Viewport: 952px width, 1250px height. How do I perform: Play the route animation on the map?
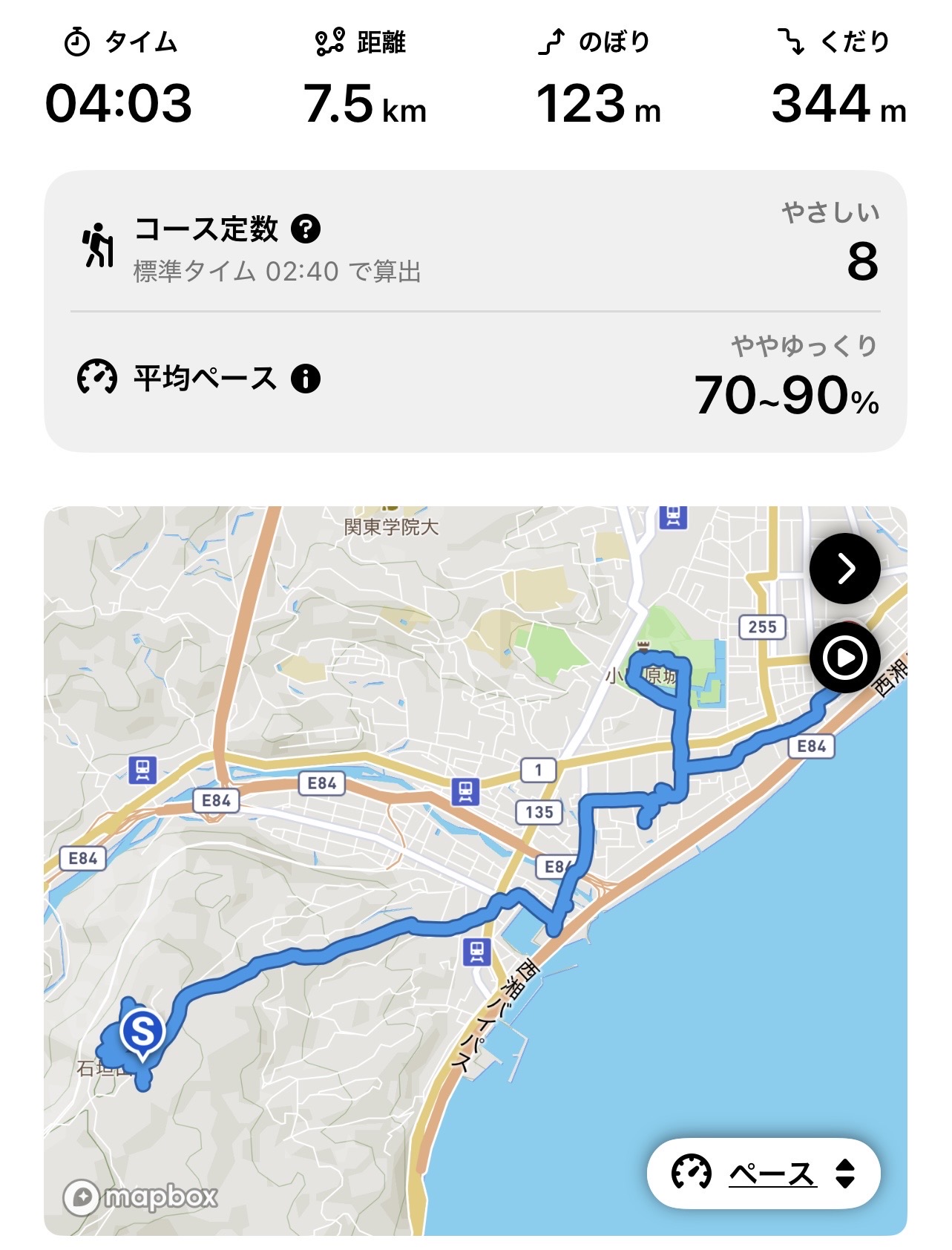click(x=844, y=658)
